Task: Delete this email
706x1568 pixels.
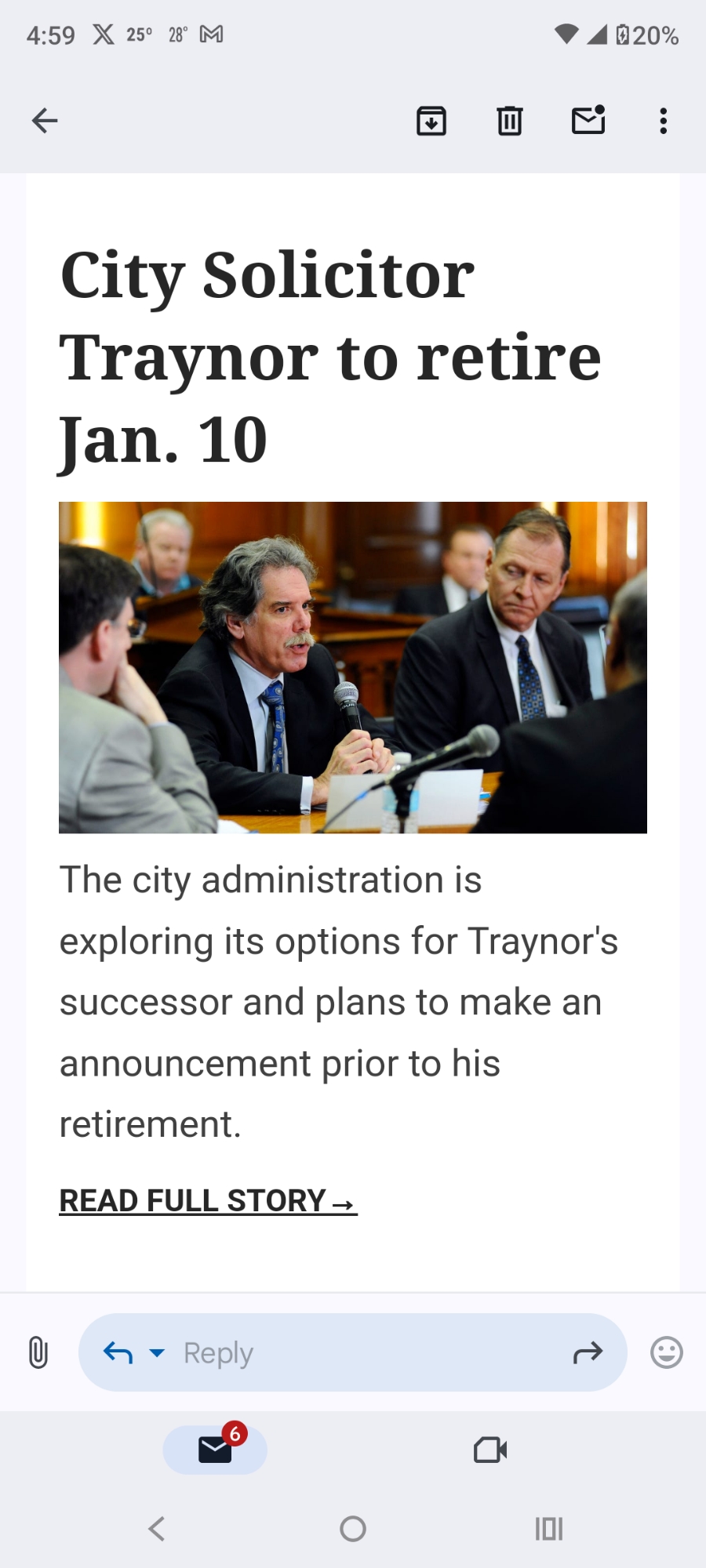Action: click(x=509, y=121)
